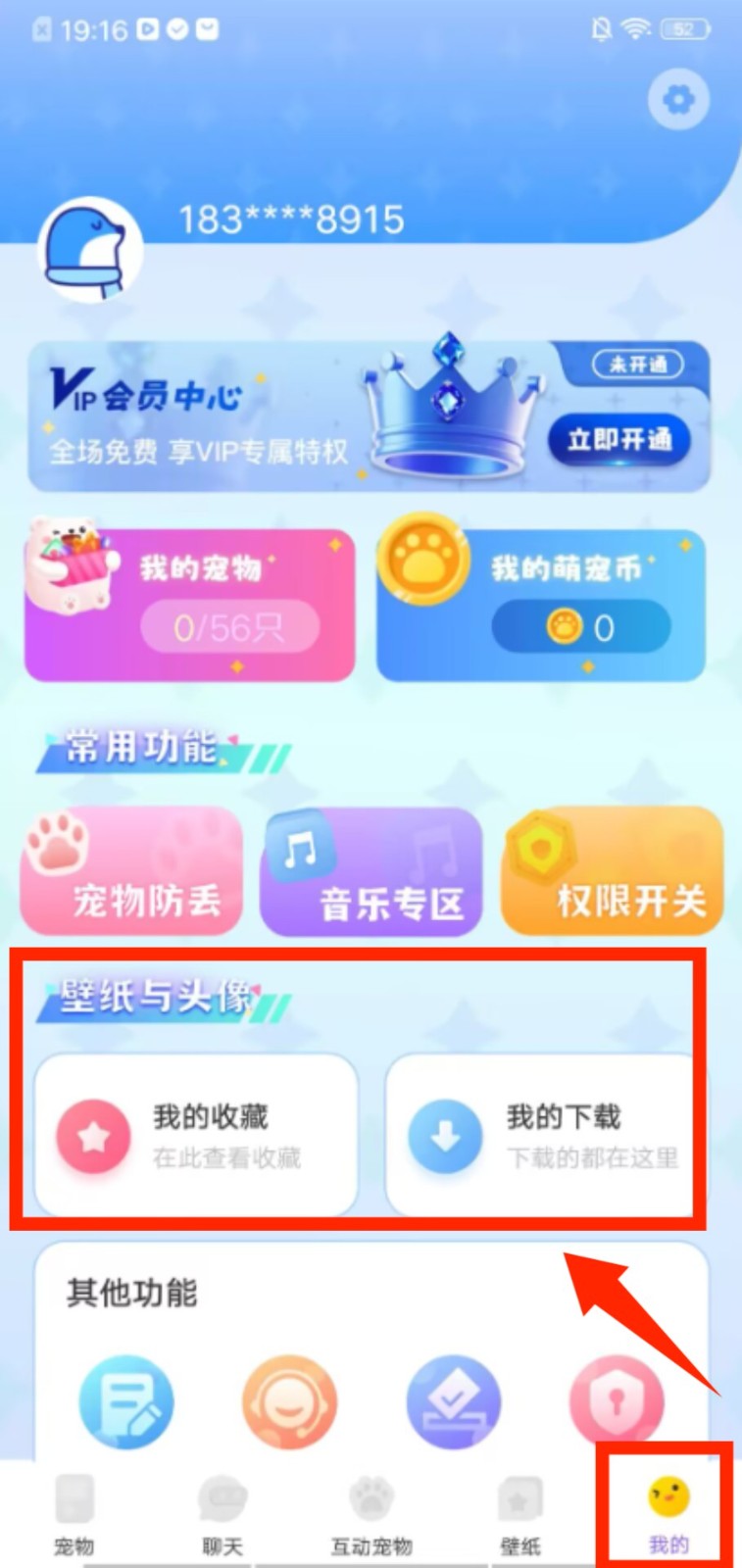The width and height of the screenshot is (742, 1568).
Task: Select the 我的 tab
Action: (x=668, y=1514)
